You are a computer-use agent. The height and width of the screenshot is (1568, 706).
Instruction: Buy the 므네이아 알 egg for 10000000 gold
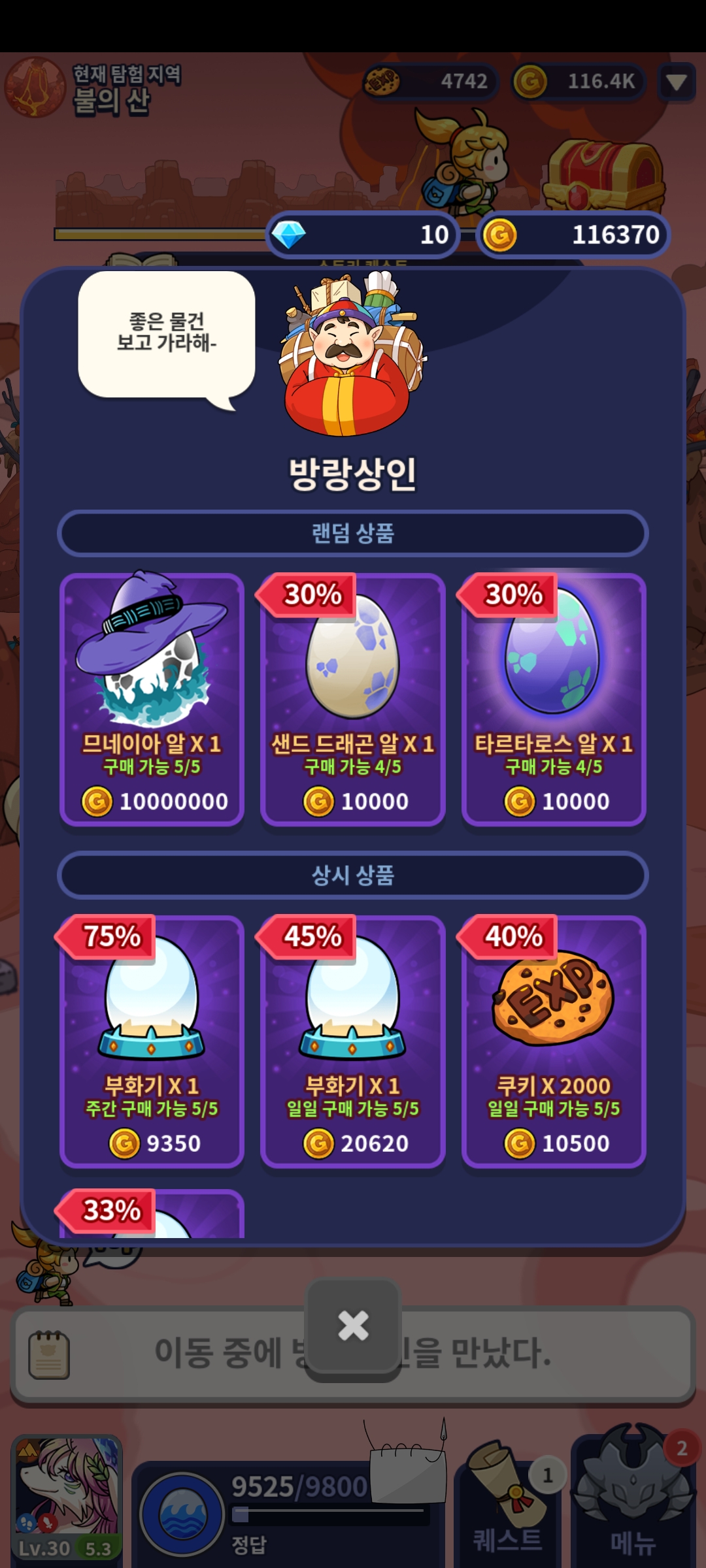pos(152,700)
